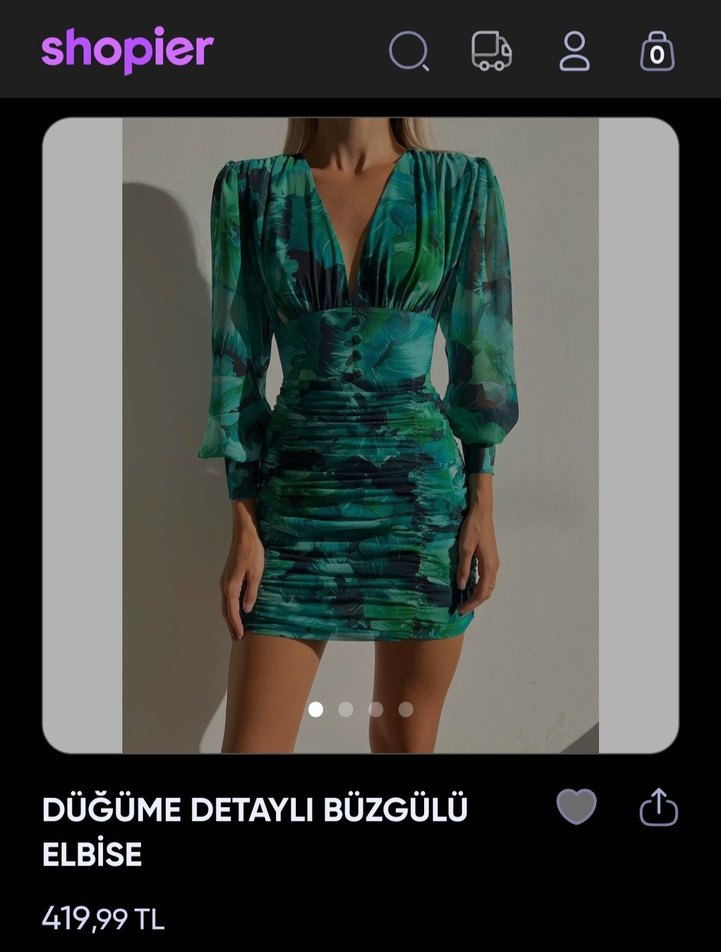This screenshot has height=952, width=721.
Task: Go to Shopier home via logo
Action: (x=127, y=49)
